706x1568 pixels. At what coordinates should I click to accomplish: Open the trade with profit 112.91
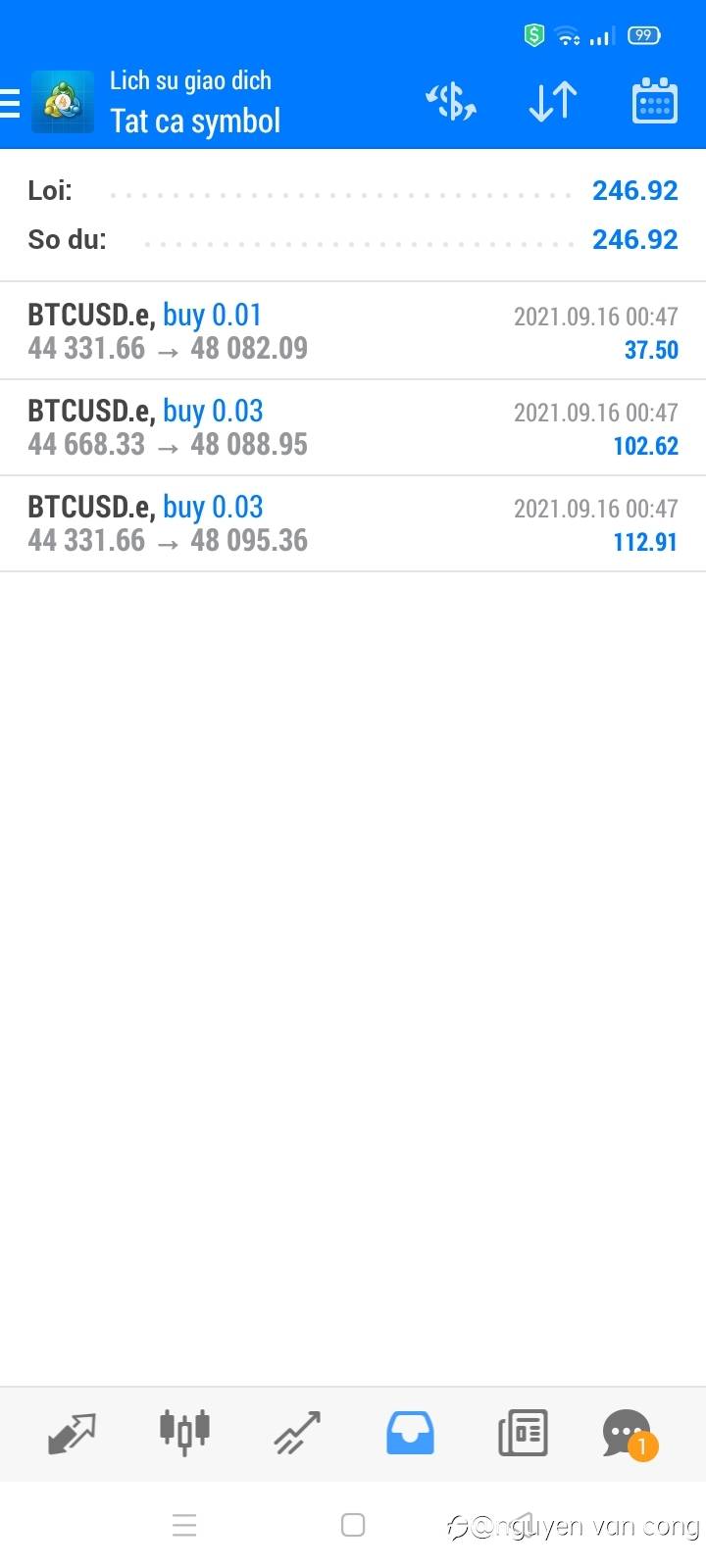coord(353,523)
